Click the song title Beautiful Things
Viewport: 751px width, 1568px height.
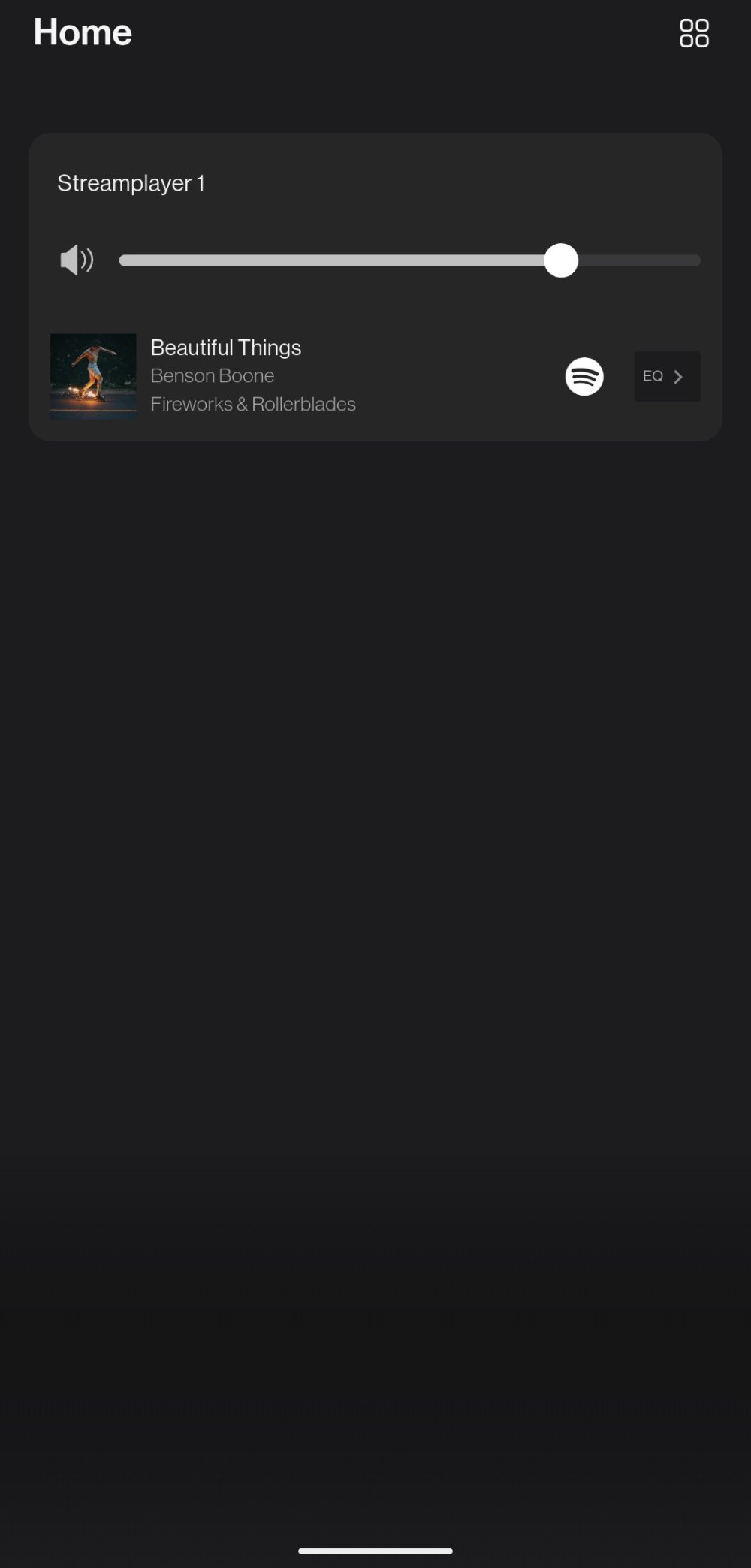tap(225, 347)
